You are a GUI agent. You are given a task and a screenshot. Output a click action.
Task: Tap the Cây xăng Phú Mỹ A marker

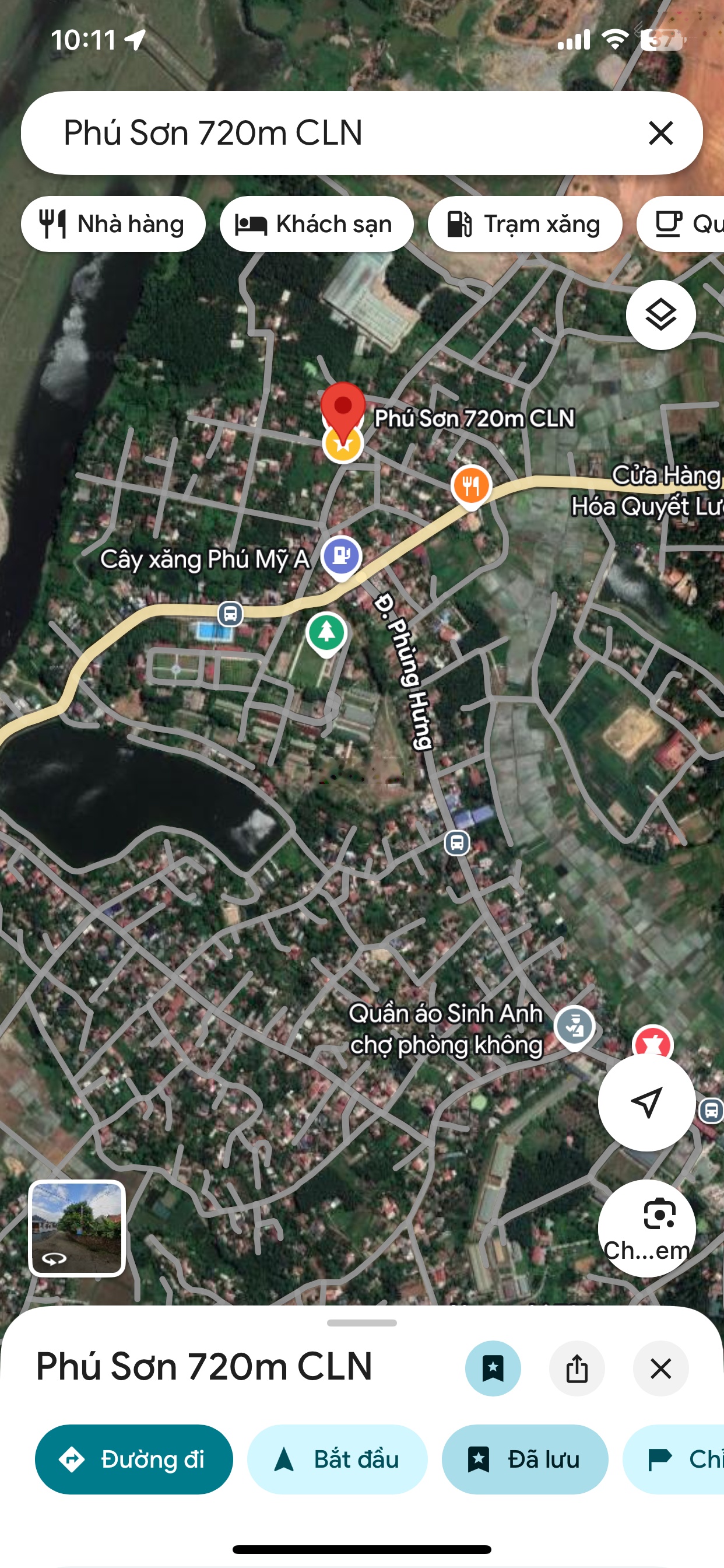tap(342, 556)
